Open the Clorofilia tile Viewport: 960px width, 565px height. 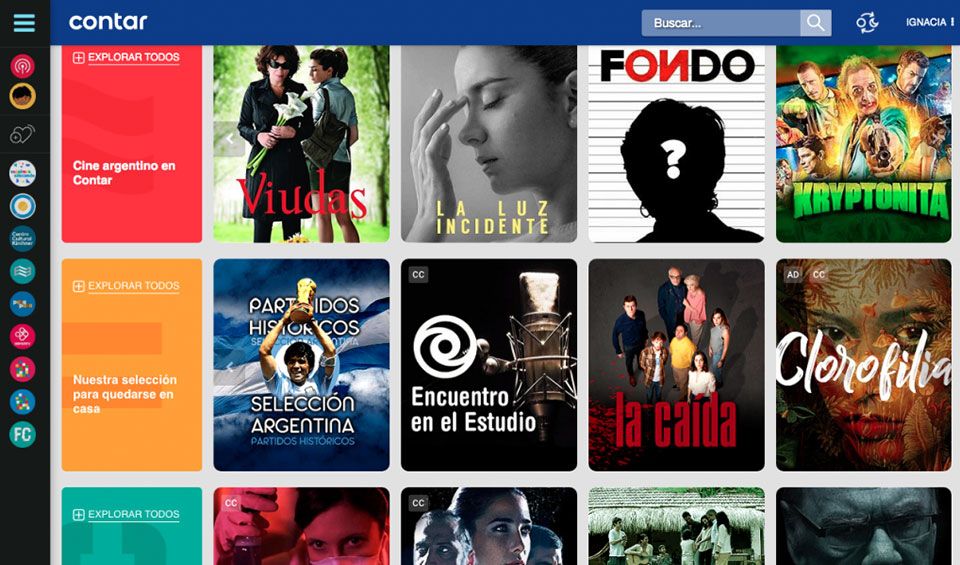click(x=863, y=365)
